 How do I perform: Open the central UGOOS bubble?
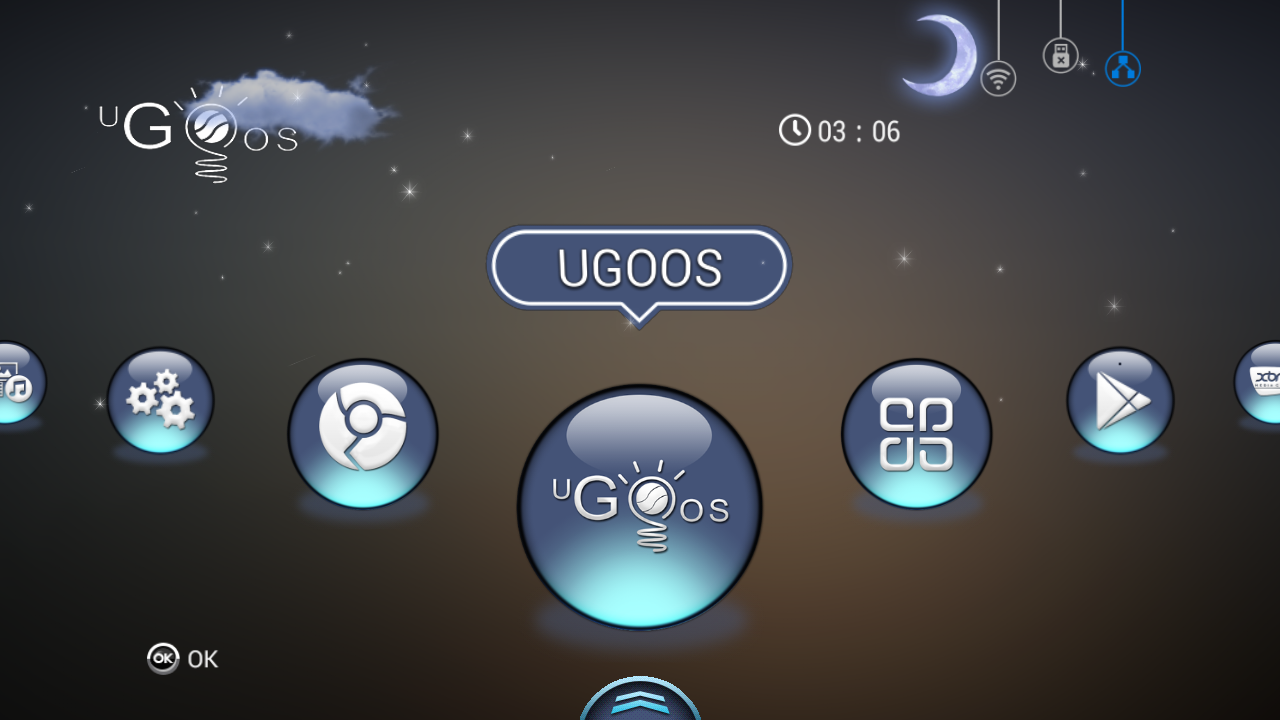639,507
